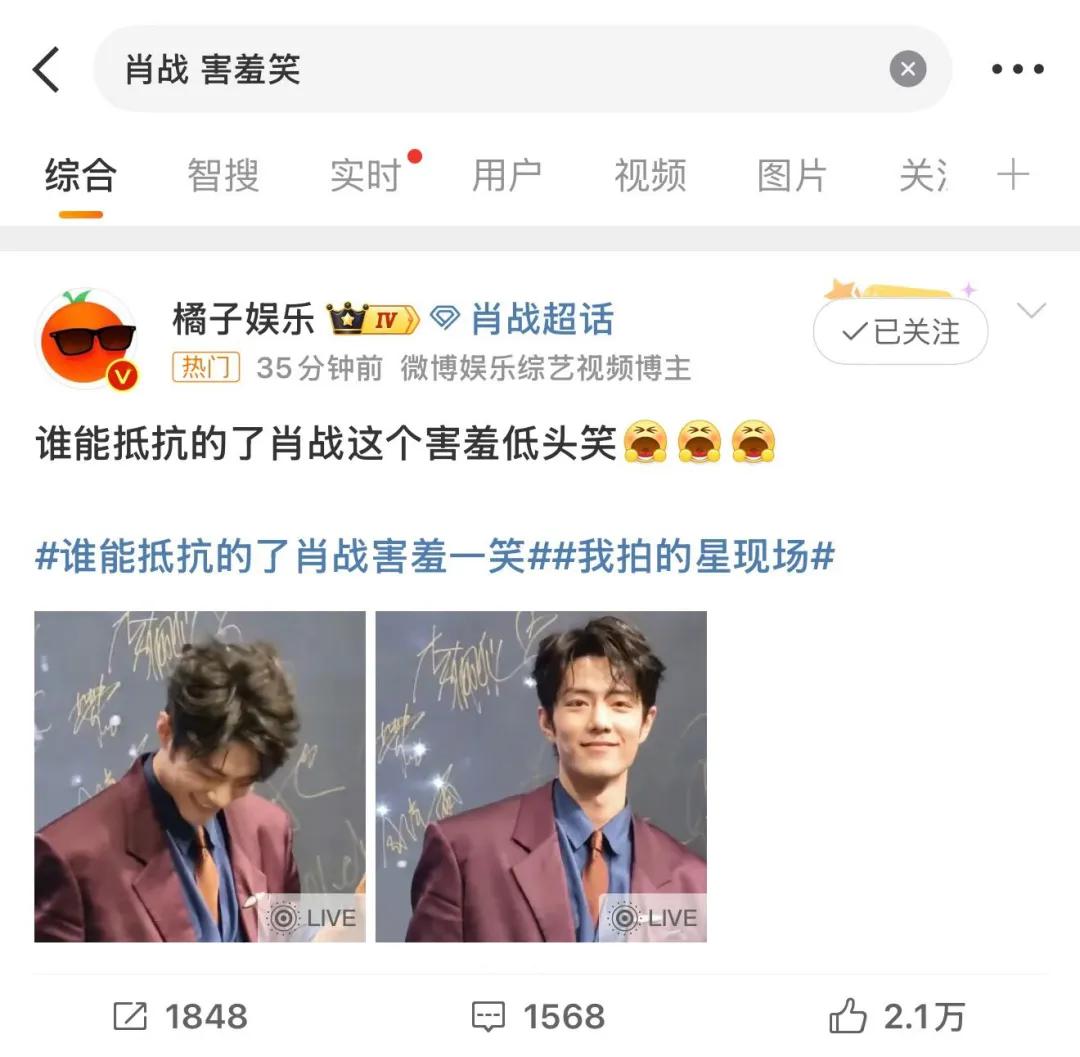View the second live photo smiling
The height and width of the screenshot is (1057, 1080).
click(541, 776)
